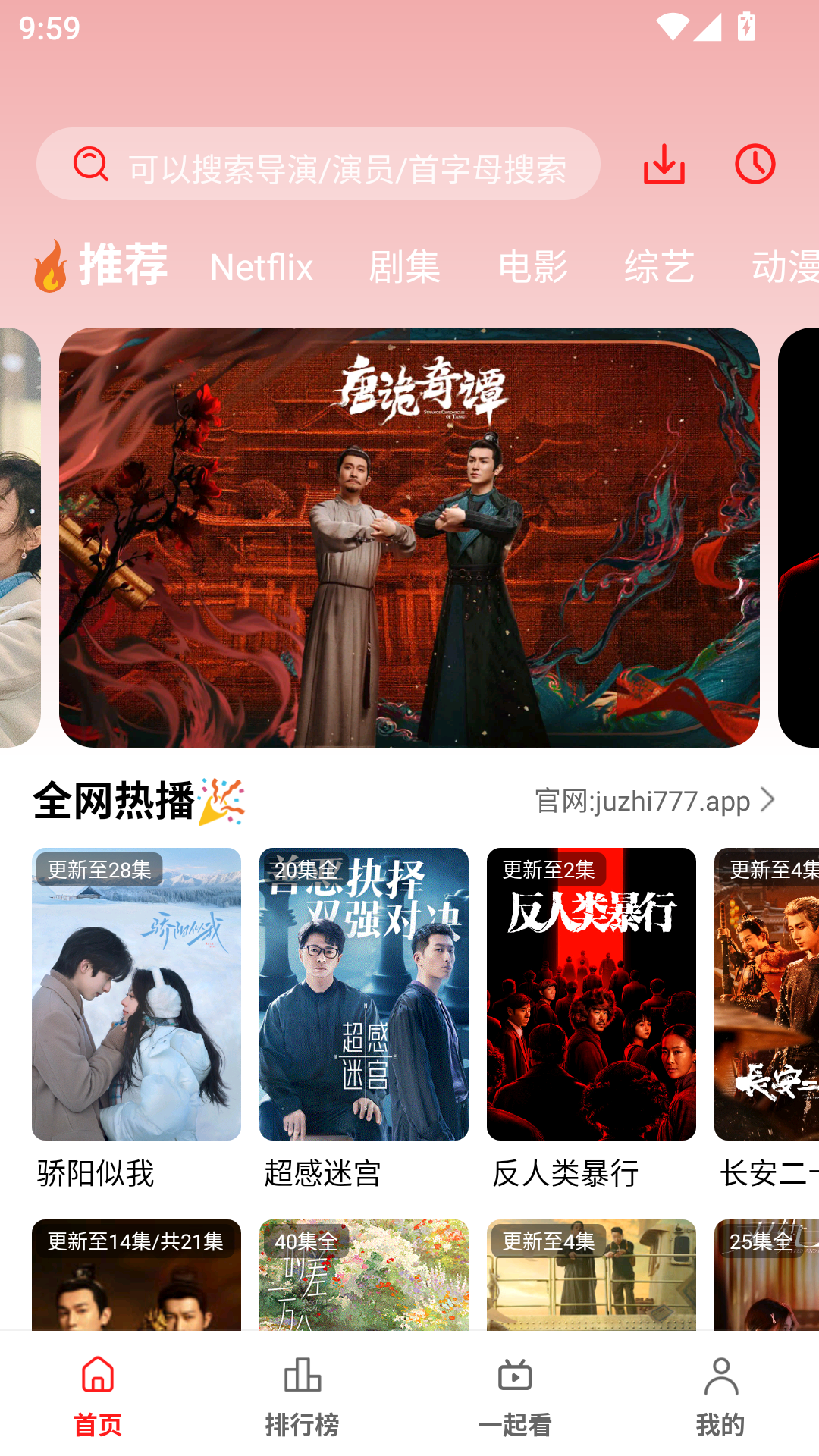Open the 官网:juzhi777.app website link

coord(641,801)
